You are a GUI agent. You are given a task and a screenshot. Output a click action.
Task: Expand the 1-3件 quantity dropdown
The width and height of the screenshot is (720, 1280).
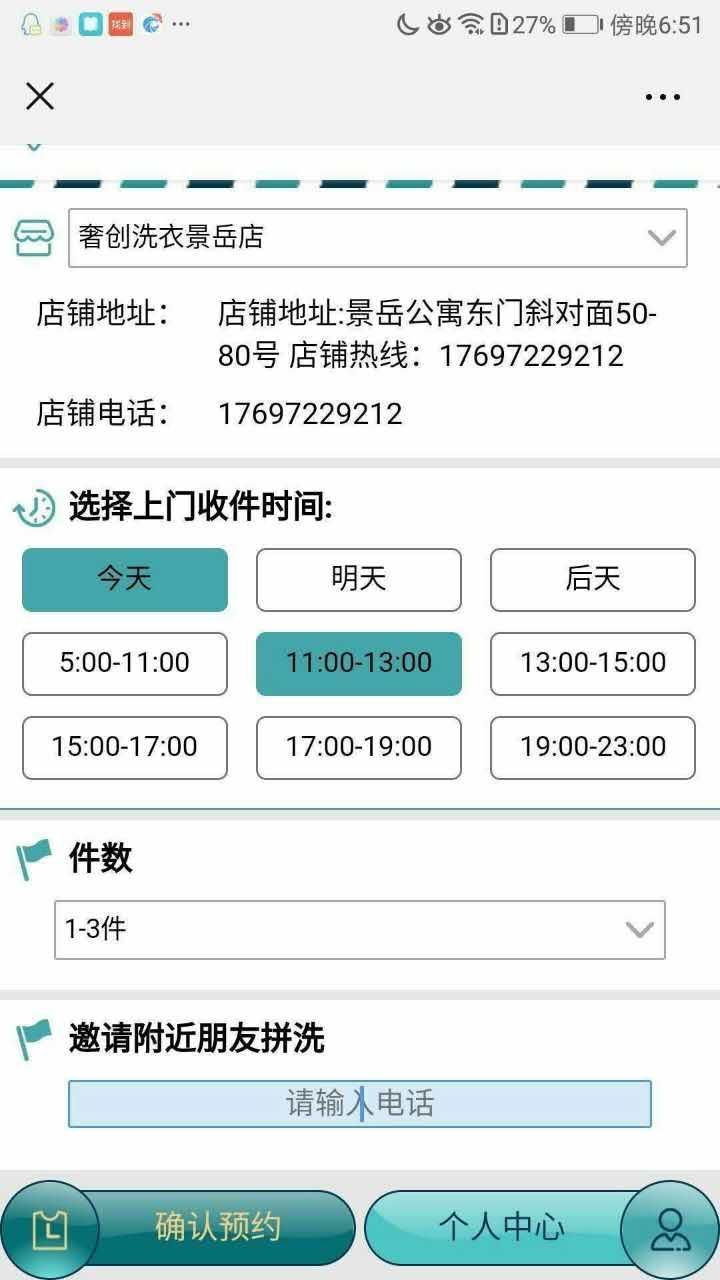click(360, 929)
